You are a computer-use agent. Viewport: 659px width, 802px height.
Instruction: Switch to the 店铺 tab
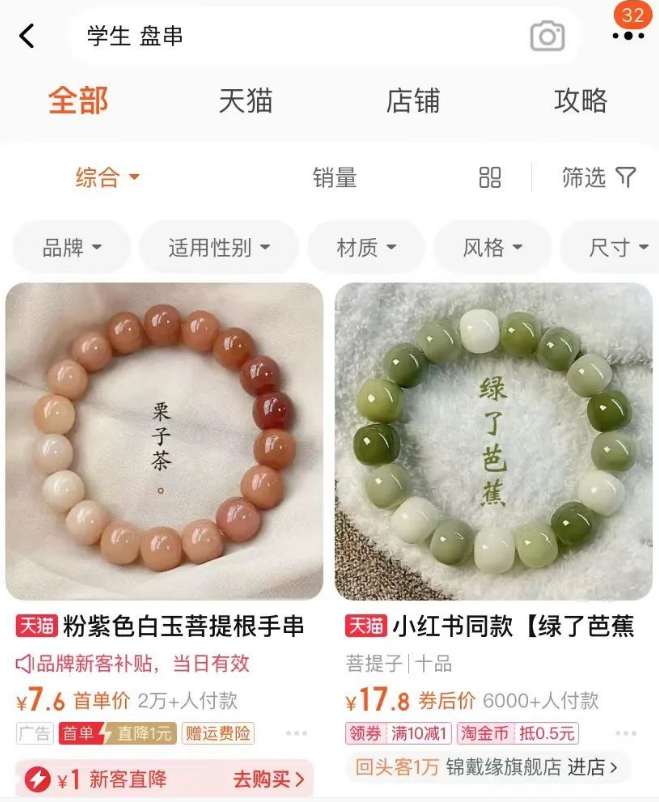413,101
